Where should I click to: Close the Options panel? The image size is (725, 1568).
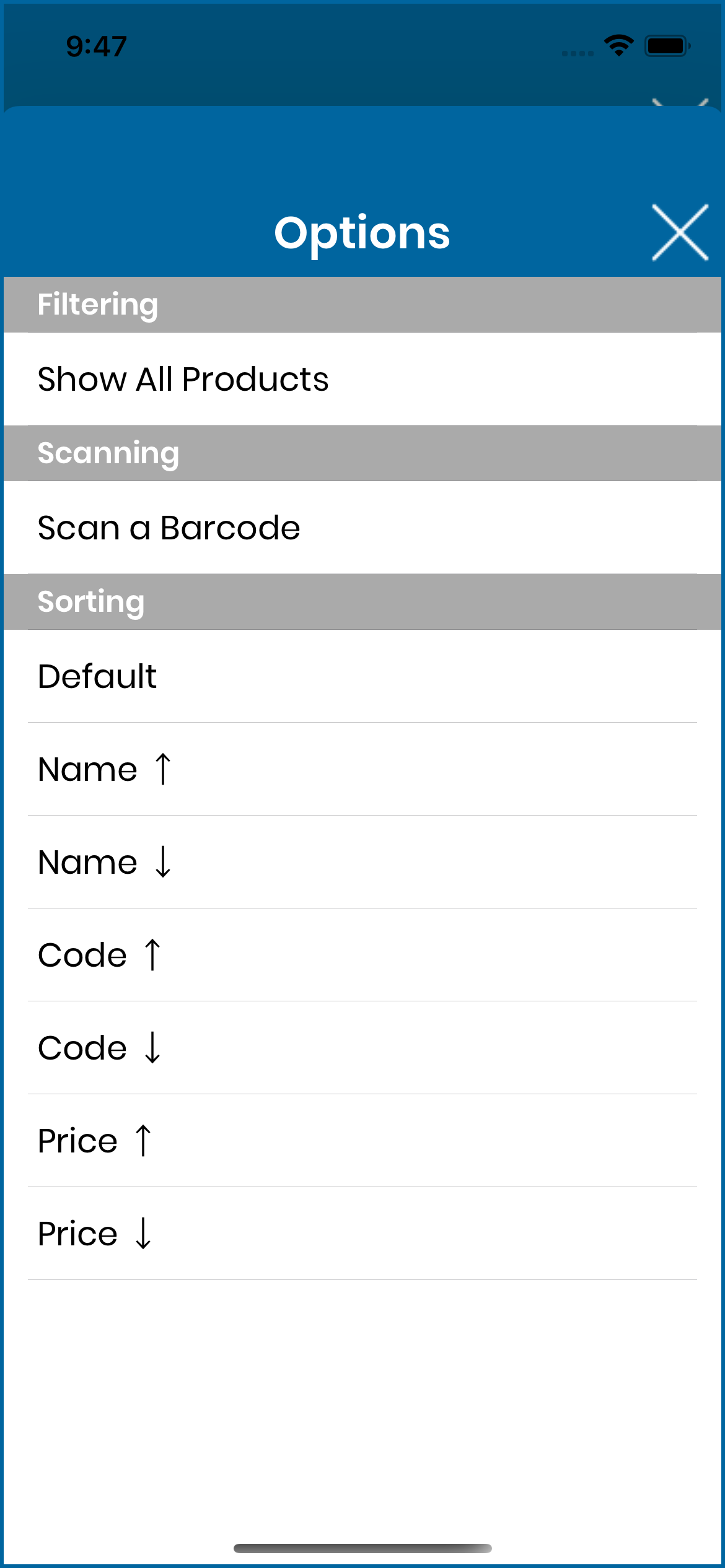[680, 232]
